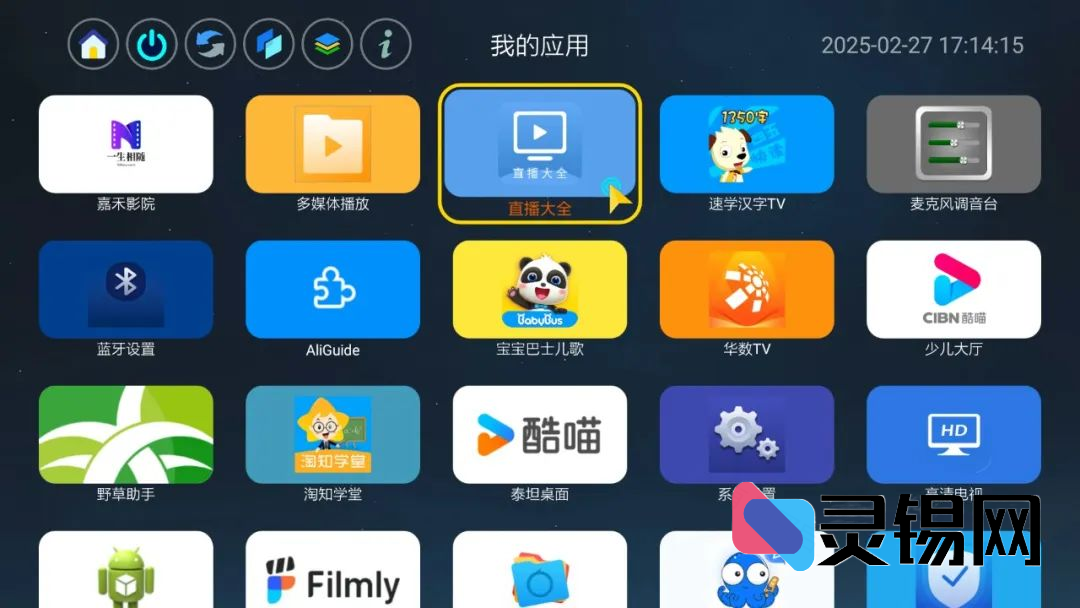Open 蓝牙设置
Viewport: 1080px width, 608px height.
point(126,289)
